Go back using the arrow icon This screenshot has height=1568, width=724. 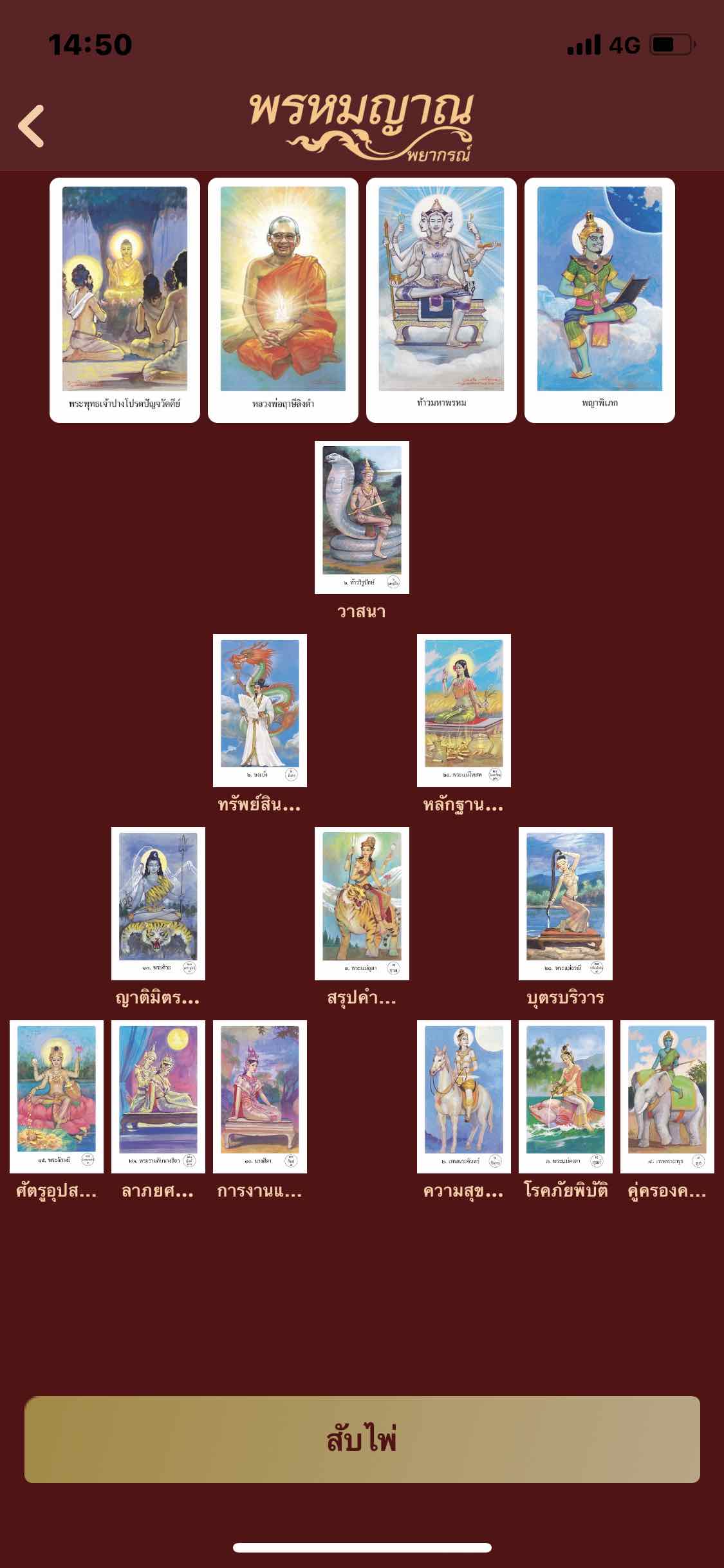click(x=31, y=126)
